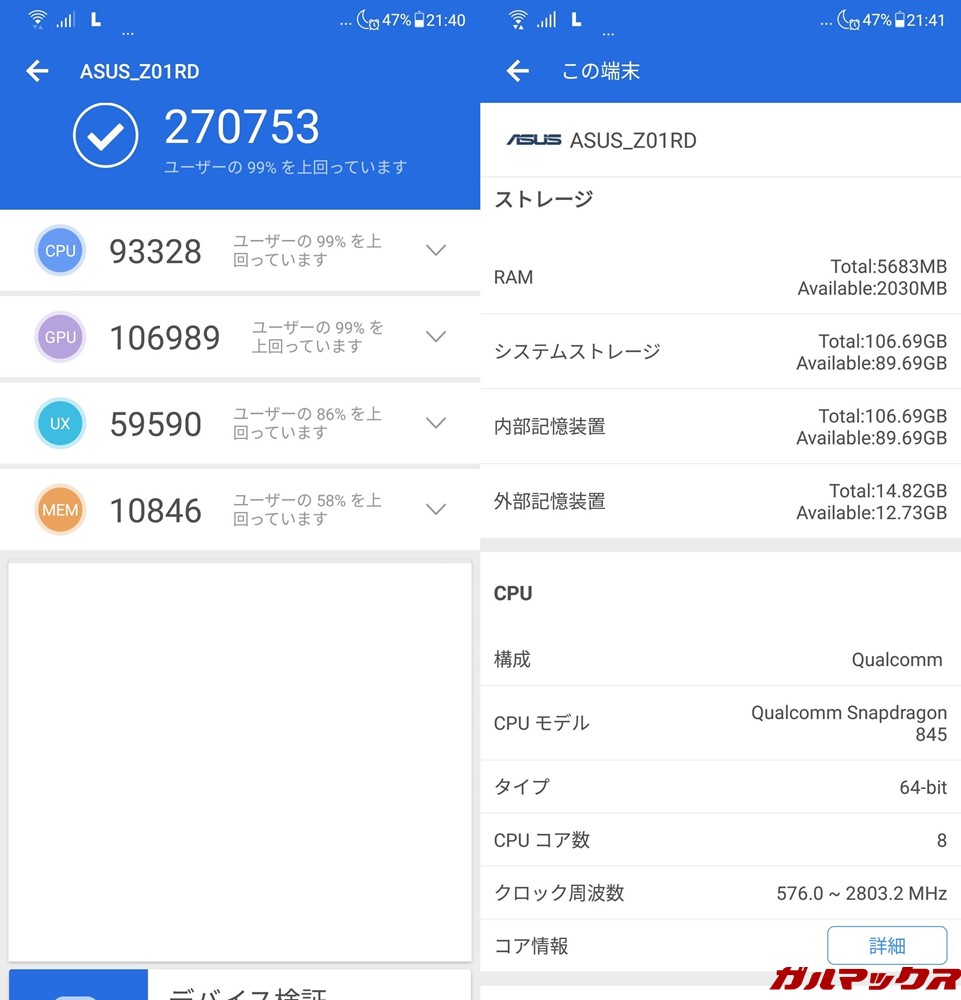Collapse the UX score section
961x1000 pixels.
[x=436, y=423]
